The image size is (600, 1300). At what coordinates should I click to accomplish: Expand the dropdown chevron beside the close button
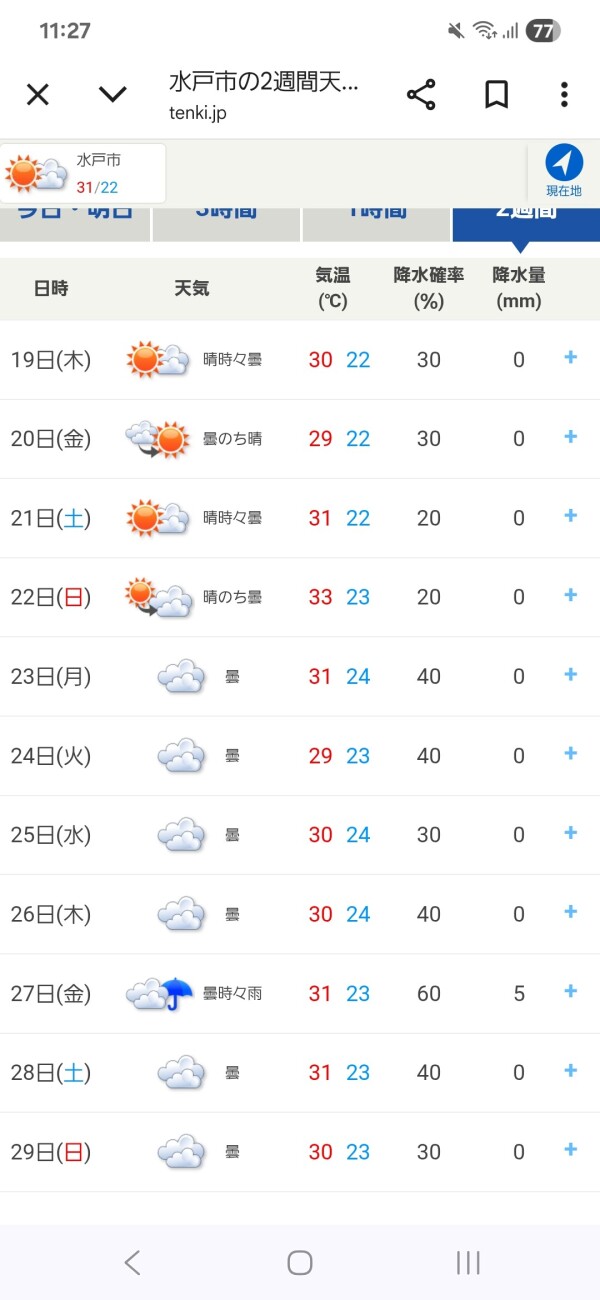pos(112,95)
